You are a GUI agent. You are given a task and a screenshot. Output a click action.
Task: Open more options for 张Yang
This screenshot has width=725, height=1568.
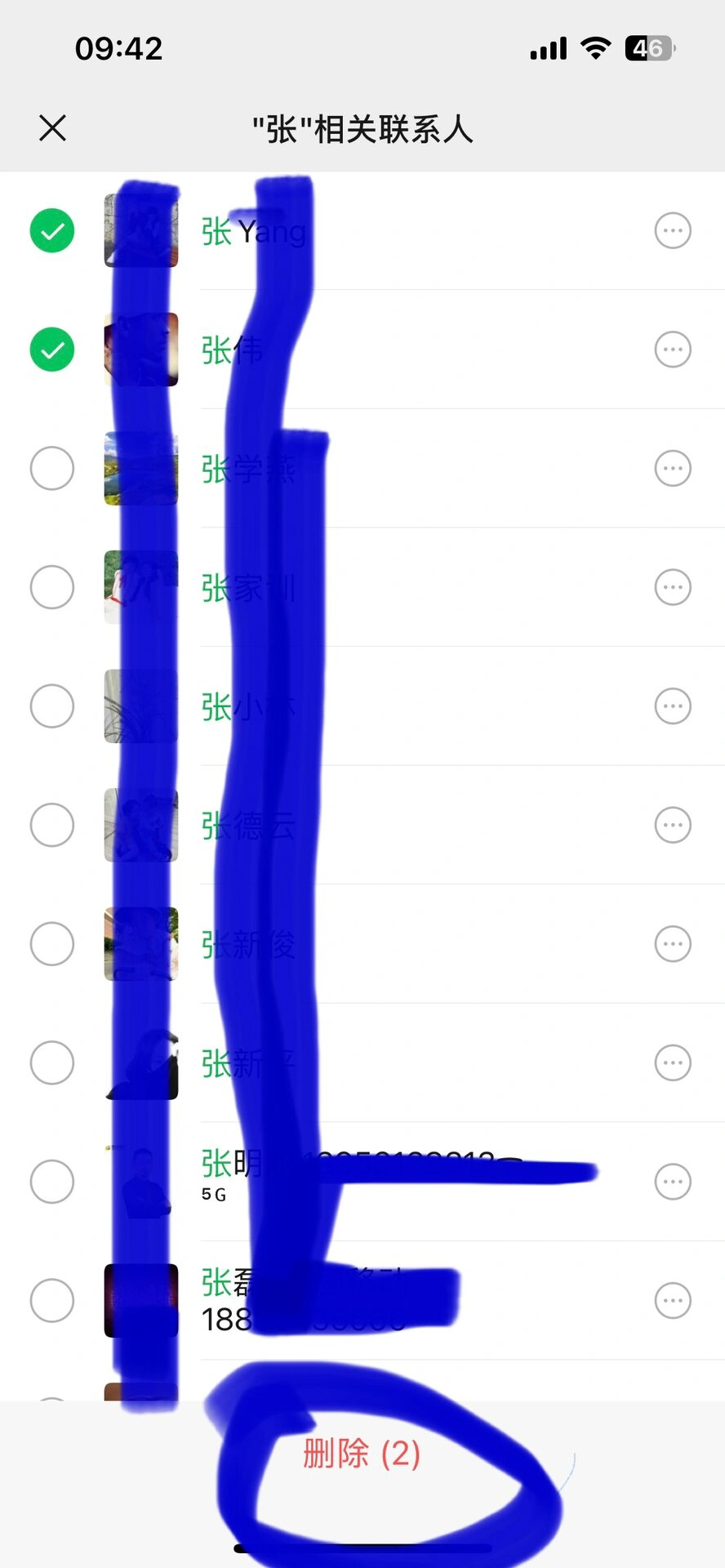tap(673, 231)
